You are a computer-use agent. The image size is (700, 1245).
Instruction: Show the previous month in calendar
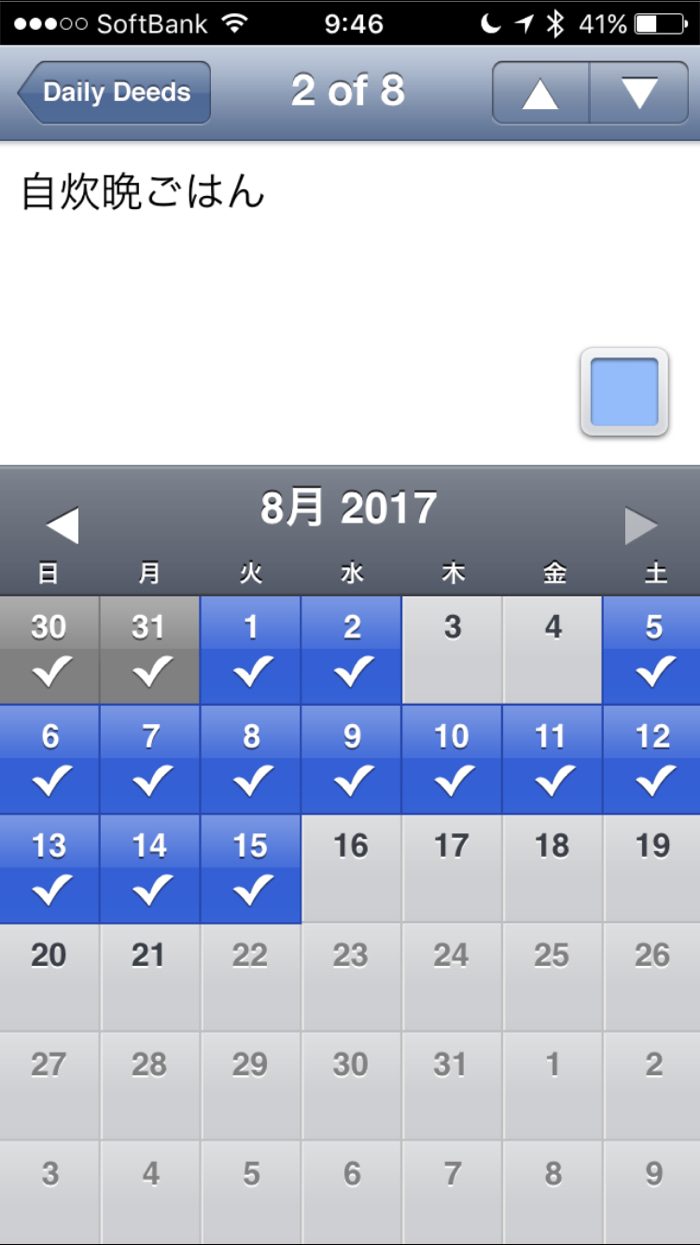(62, 525)
